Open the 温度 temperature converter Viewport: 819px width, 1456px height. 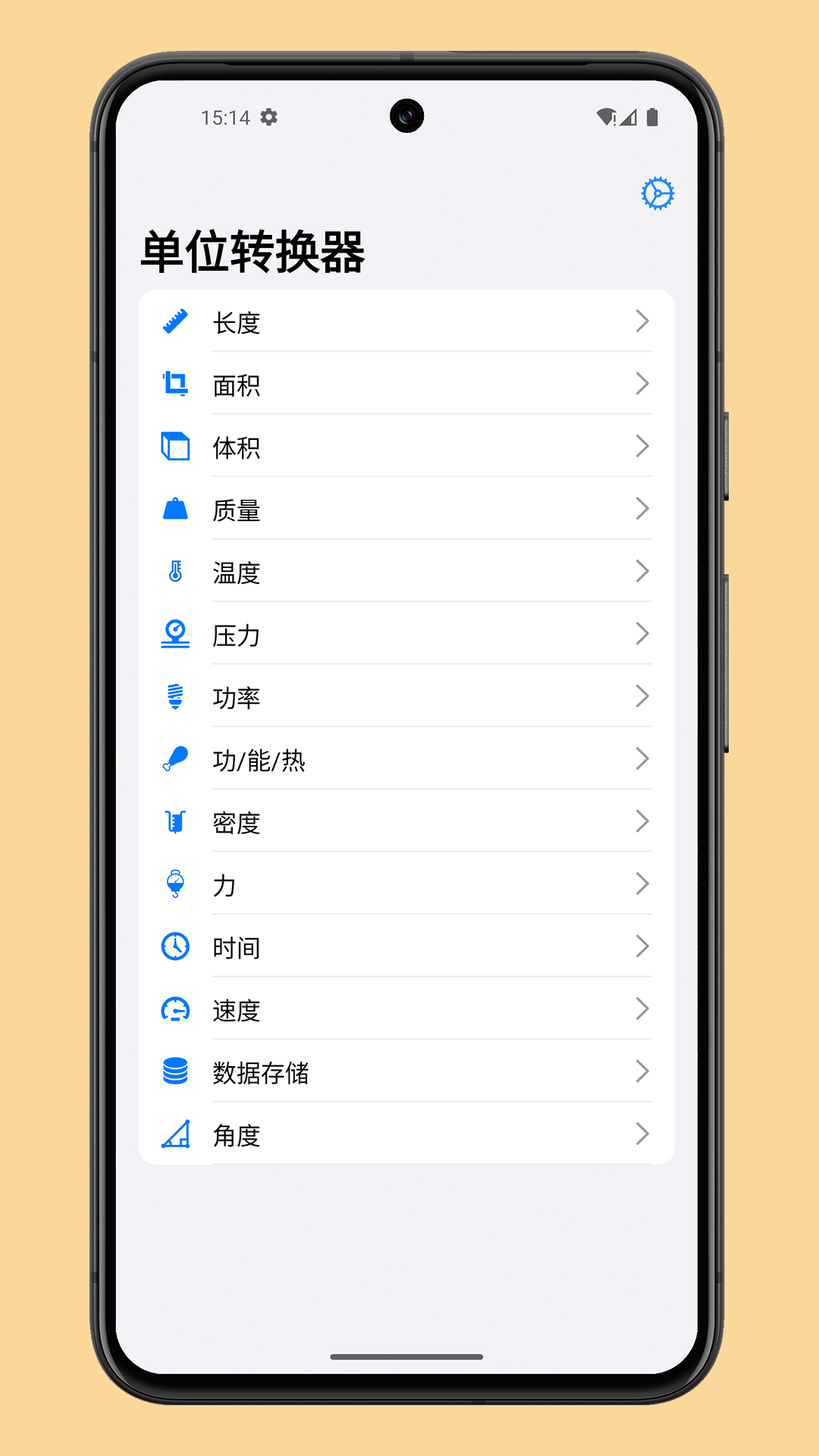[406, 573]
